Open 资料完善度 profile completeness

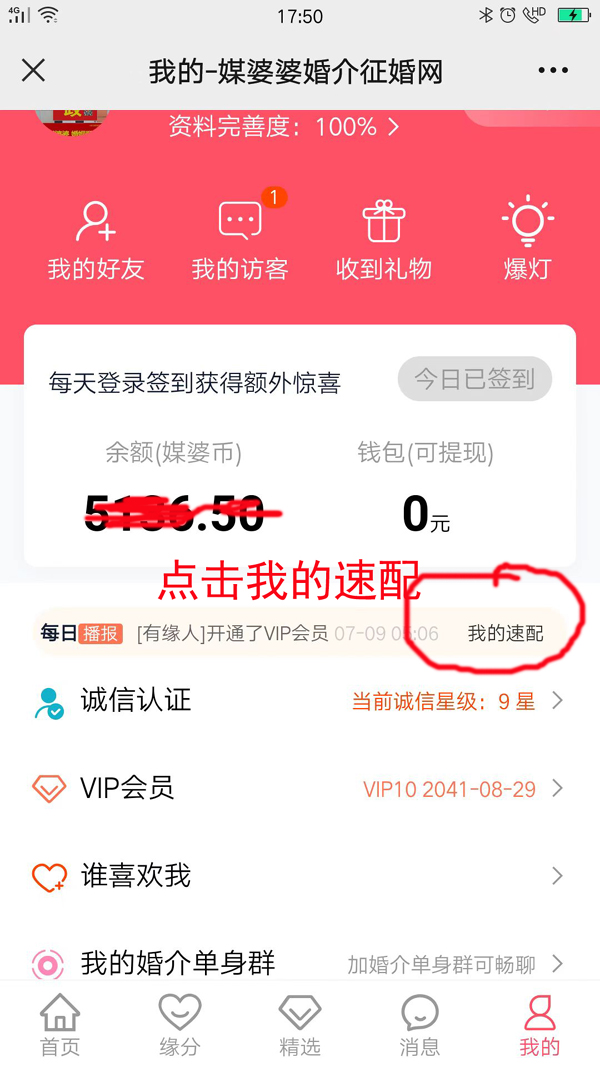[x=284, y=127]
